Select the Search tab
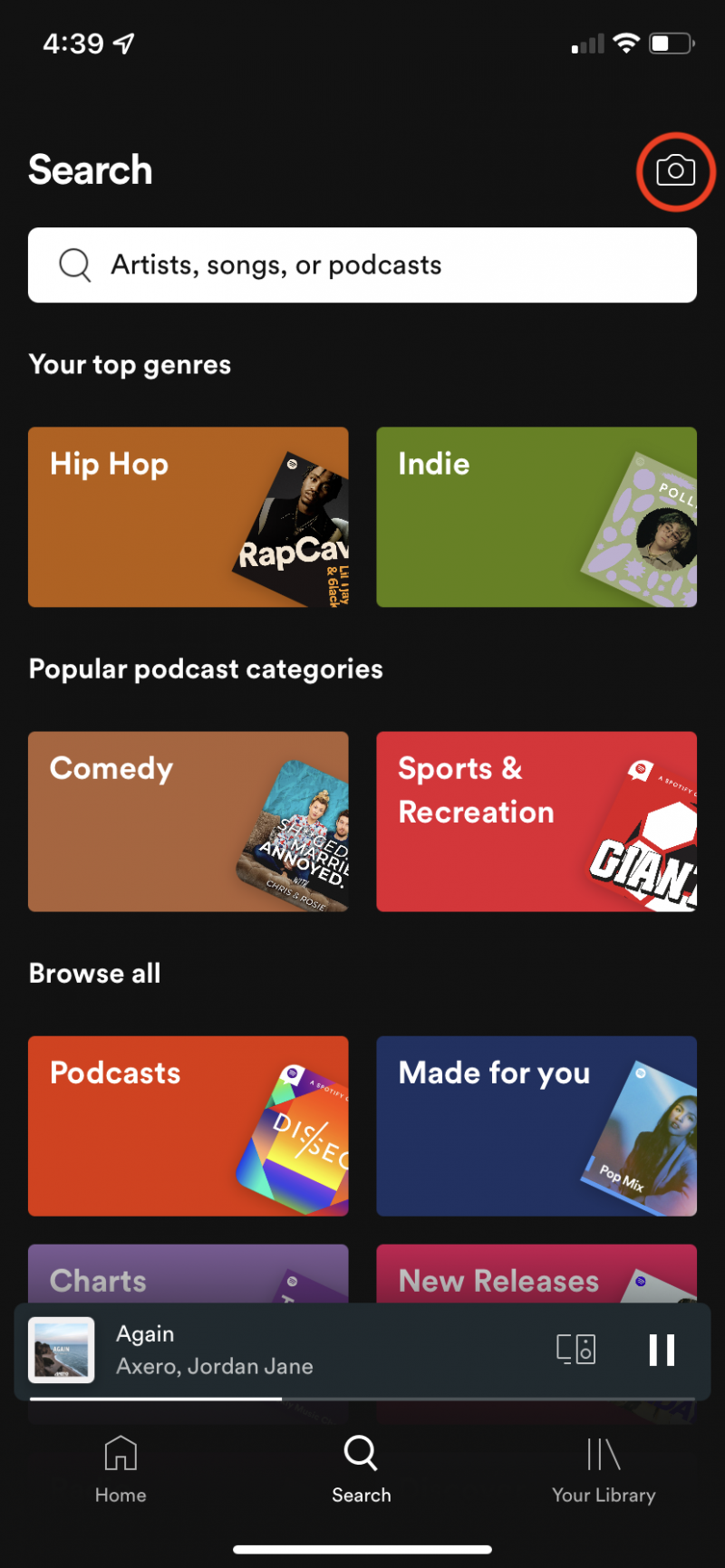This screenshot has width=725, height=1568. click(x=361, y=1469)
